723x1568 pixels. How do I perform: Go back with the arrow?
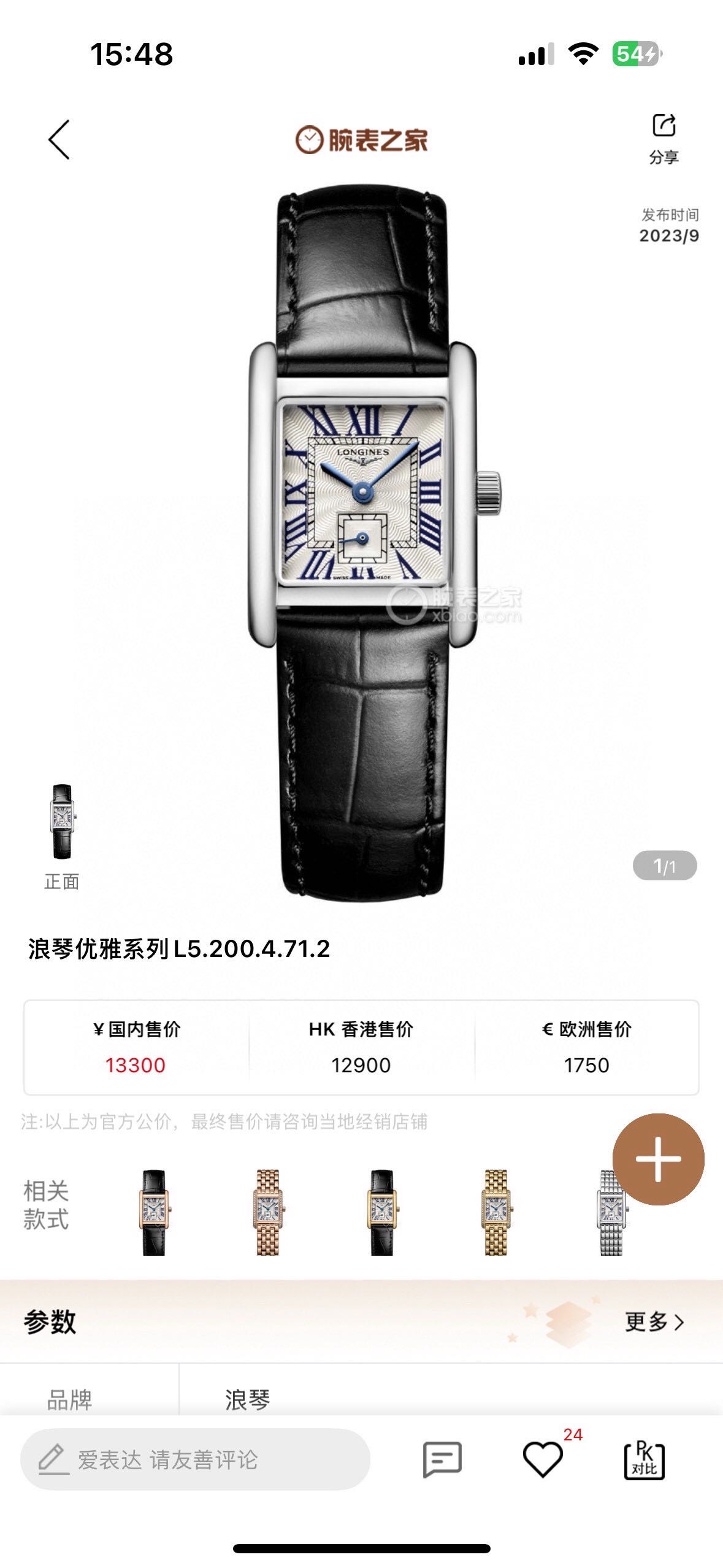click(59, 140)
